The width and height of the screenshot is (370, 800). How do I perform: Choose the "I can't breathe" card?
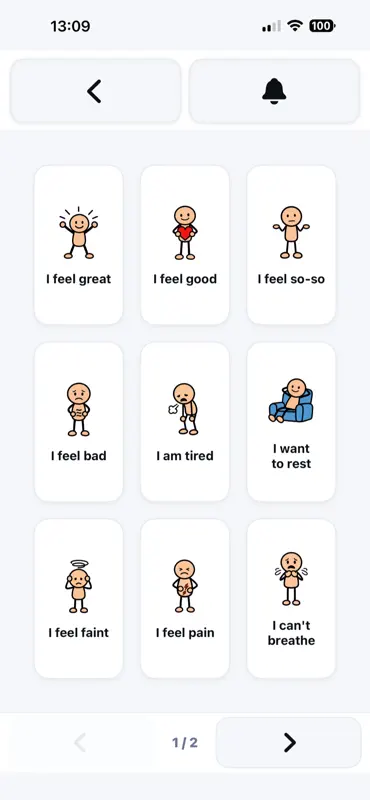click(x=291, y=598)
